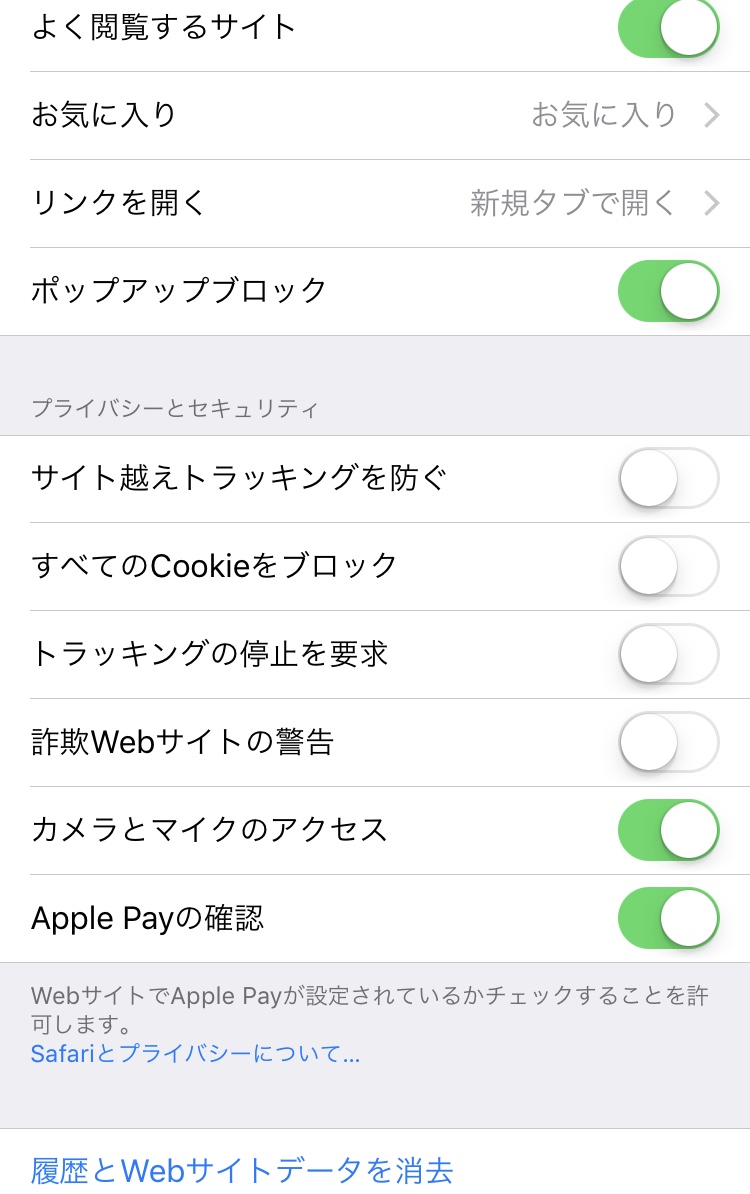Viewport: 750px width, 1194px height.
Task: Enable トラッキングの停止を要求 switch
Action: click(x=668, y=654)
